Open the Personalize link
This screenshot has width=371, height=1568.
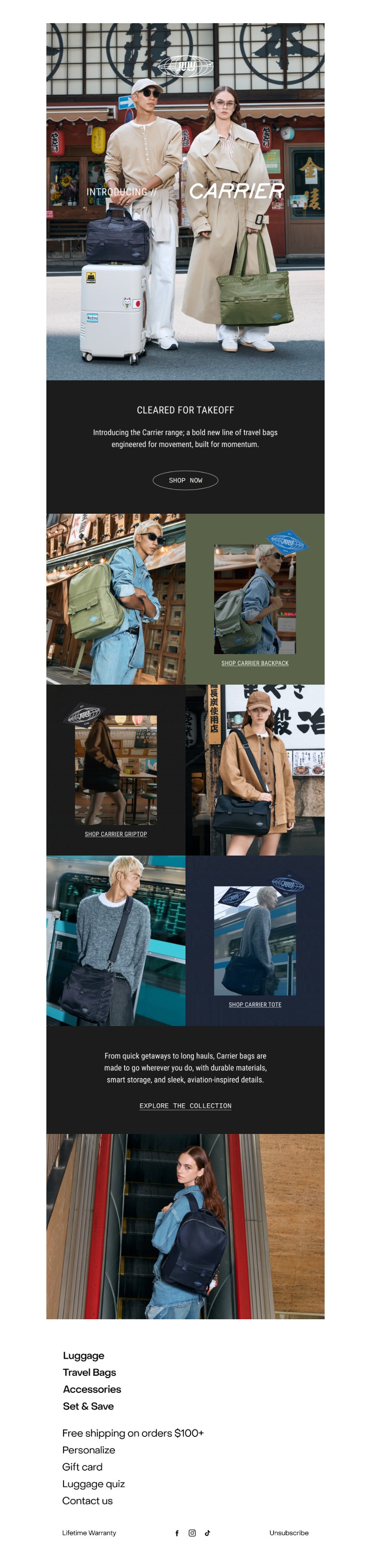click(88, 1450)
